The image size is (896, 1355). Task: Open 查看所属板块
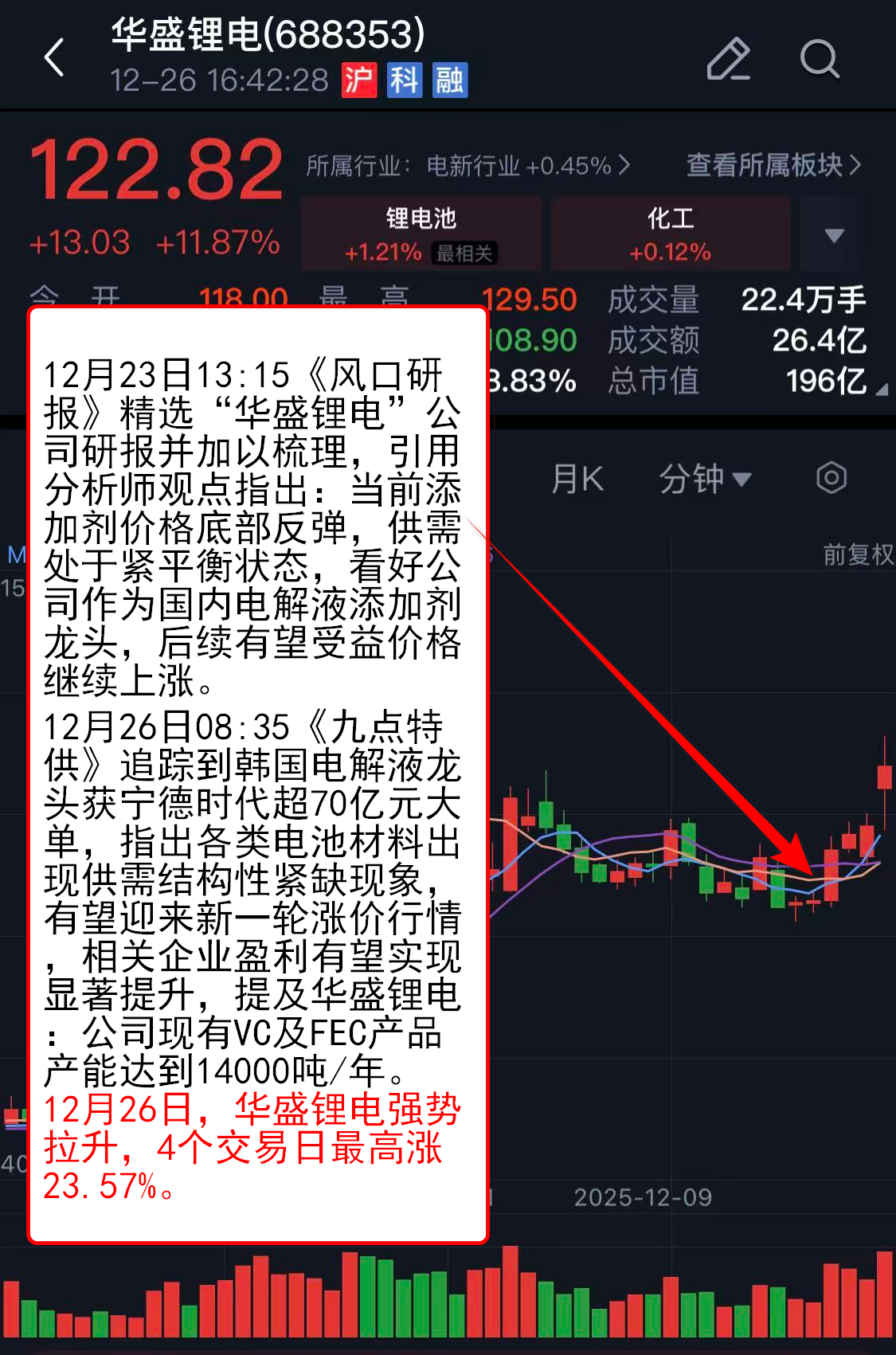point(773,165)
